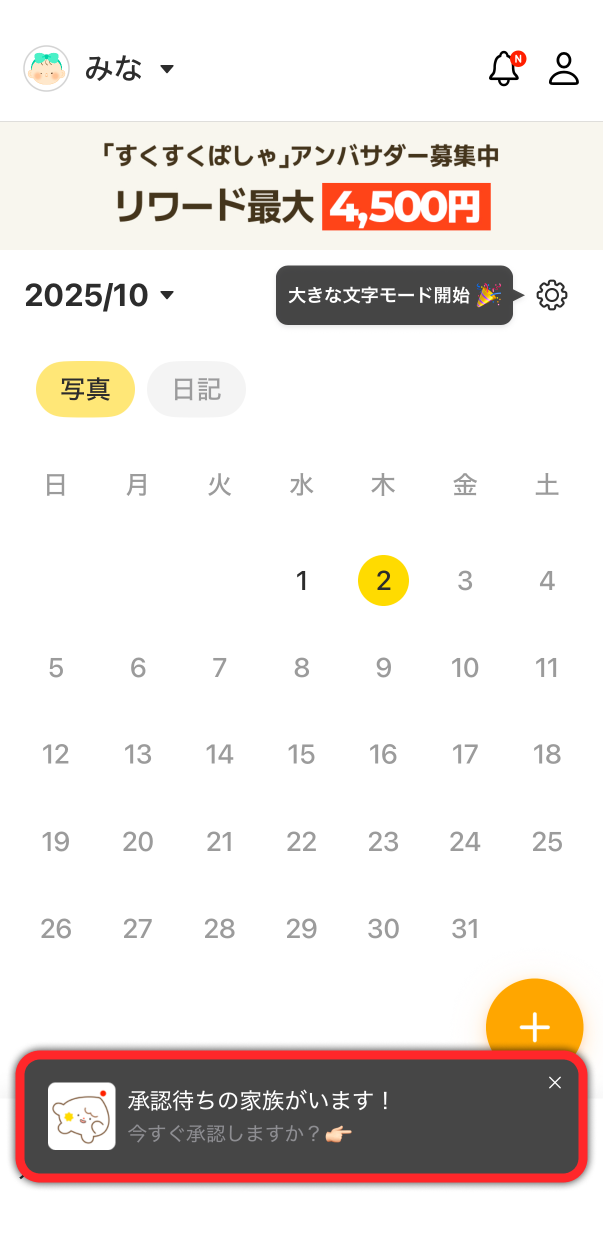This screenshot has width=603, height=1234.
Task: Select the highlighted date 2
Action: pos(383,580)
